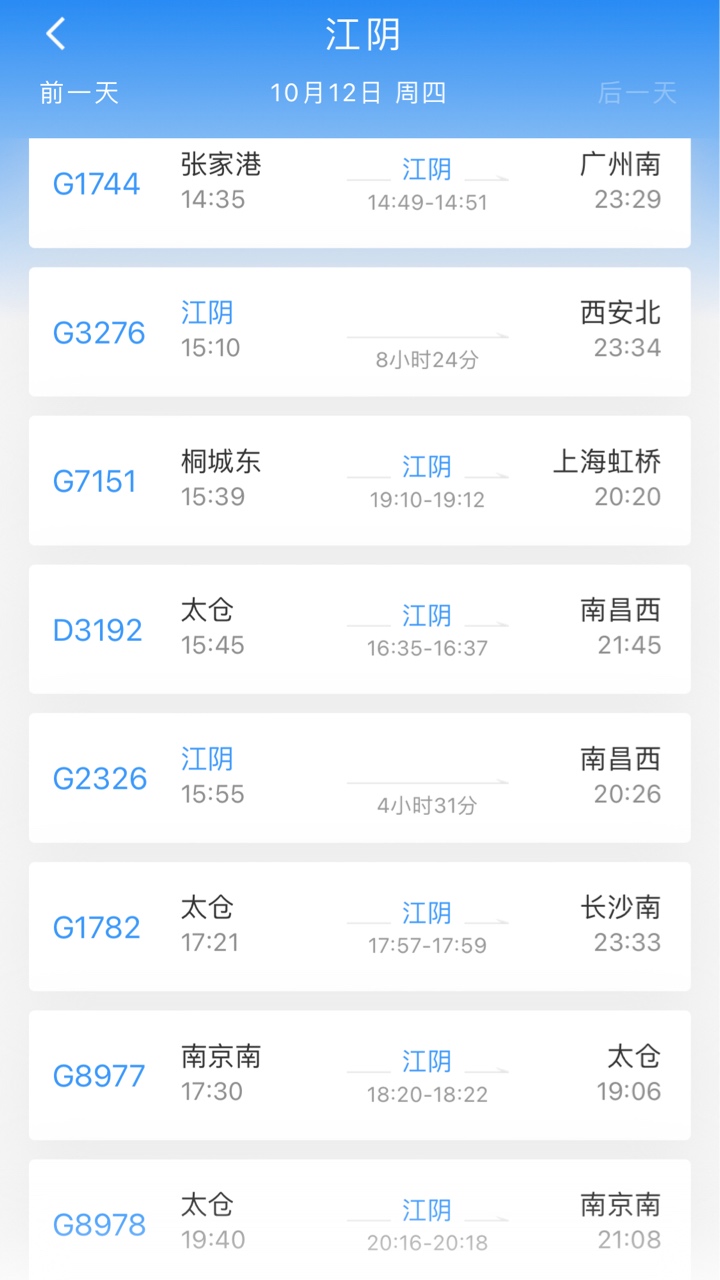Select train G8977 from 南京南
This screenshot has width=720, height=1280.
[x=359, y=1075]
